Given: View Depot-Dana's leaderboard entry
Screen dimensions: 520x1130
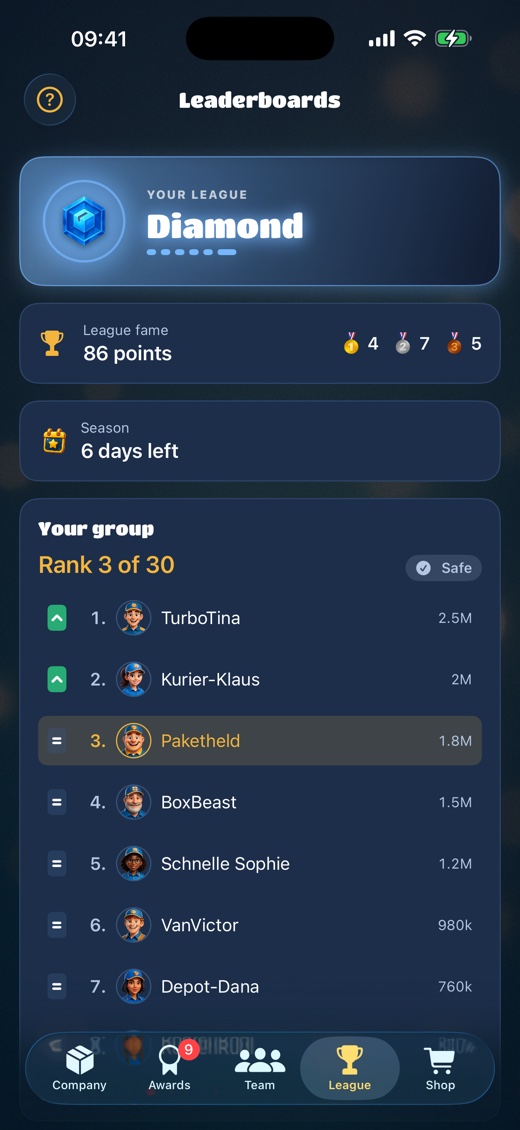Looking at the screenshot, I should click(260, 987).
